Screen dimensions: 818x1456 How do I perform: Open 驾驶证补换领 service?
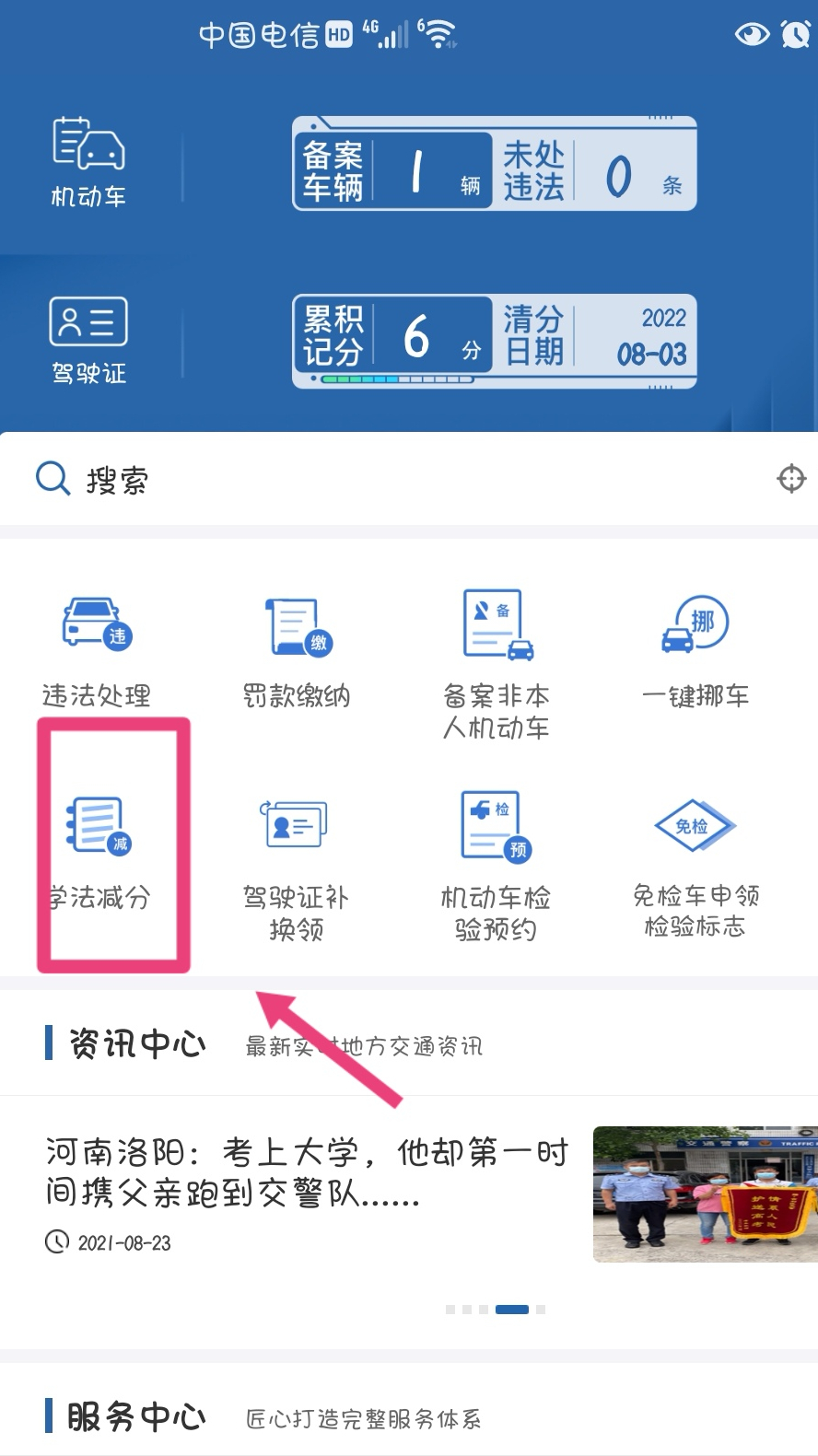pos(296,865)
